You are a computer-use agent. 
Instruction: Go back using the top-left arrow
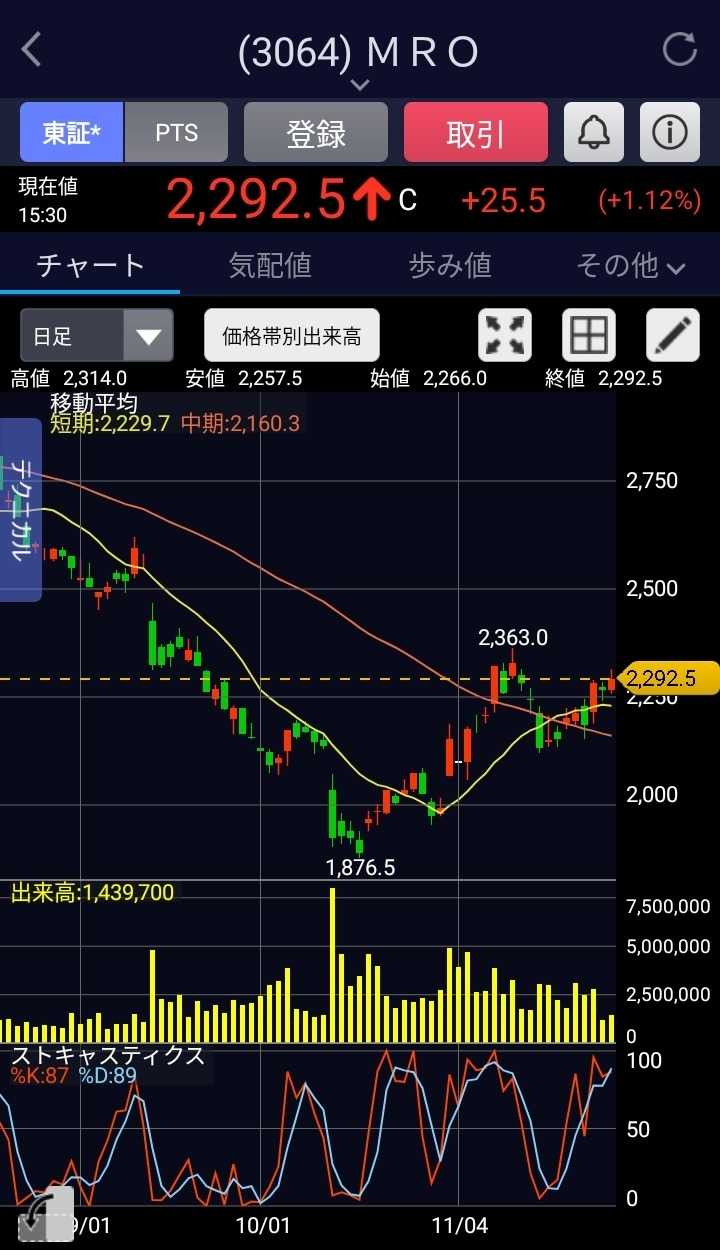pos(32,49)
